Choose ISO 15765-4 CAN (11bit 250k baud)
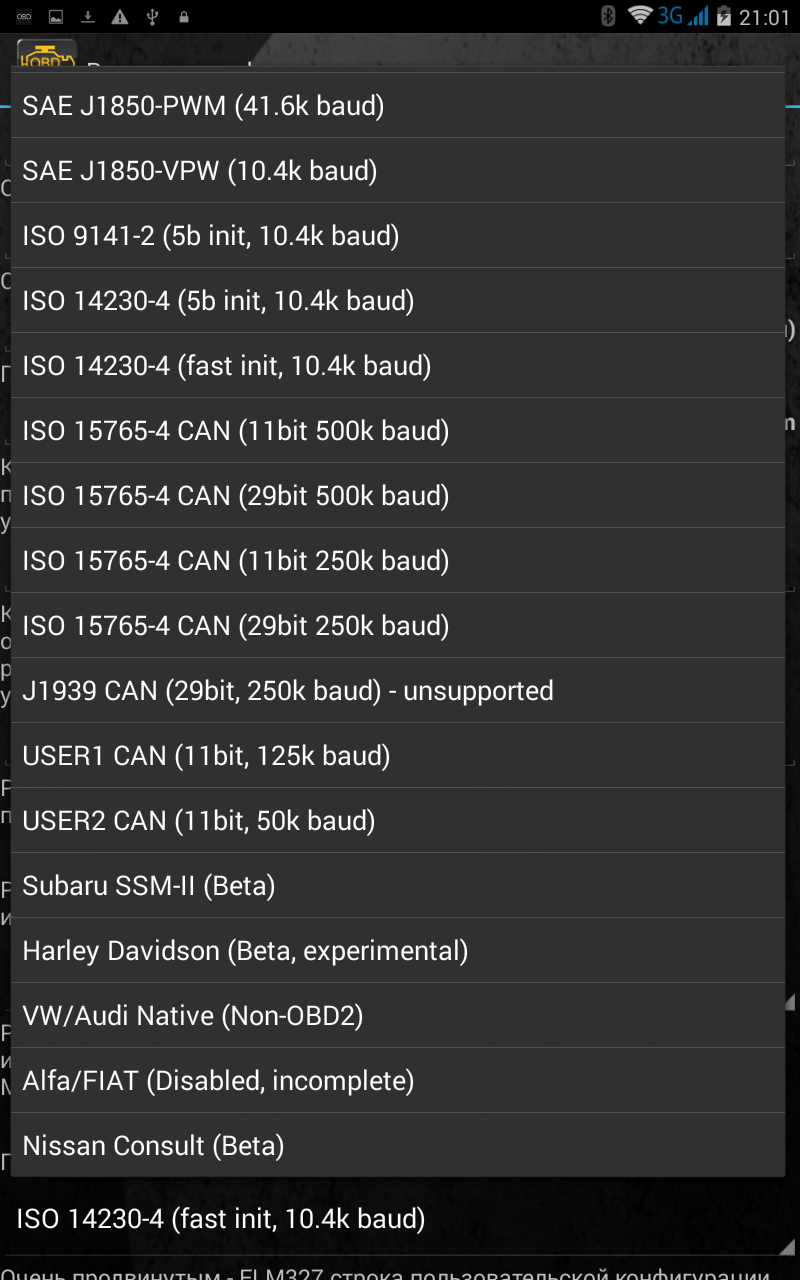The width and height of the screenshot is (800, 1280). tap(397, 560)
